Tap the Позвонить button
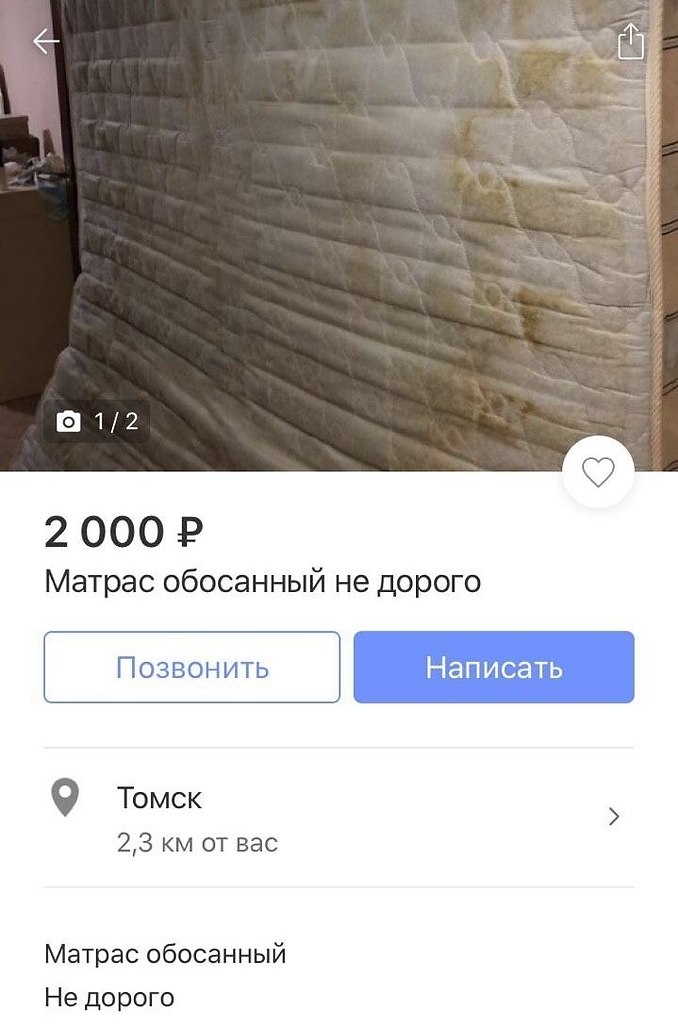The width and height of the screenshot is (678, 1024). pyautogui.click(x=192, y=667)
